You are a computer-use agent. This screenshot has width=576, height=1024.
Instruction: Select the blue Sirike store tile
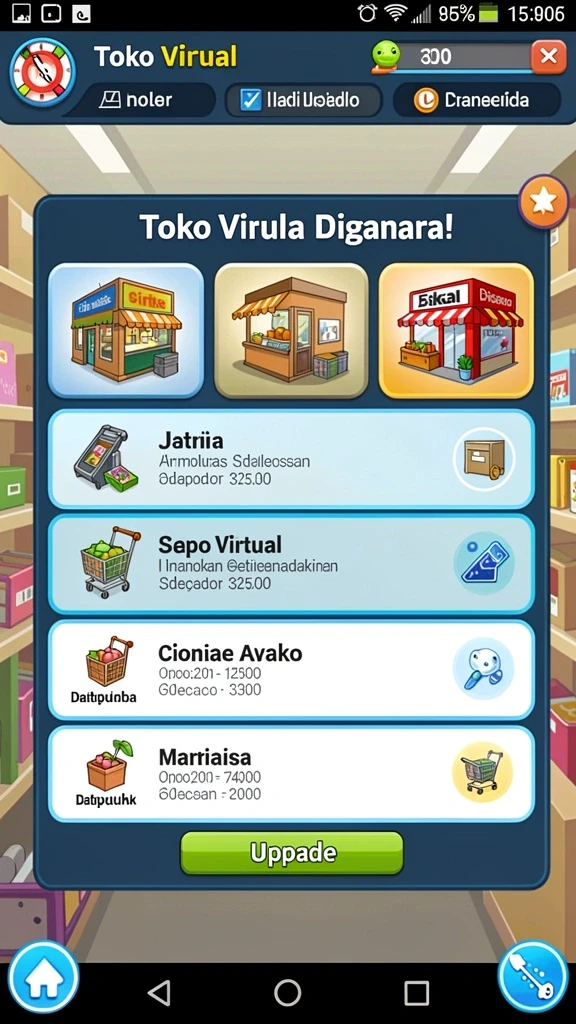(126, 330)
